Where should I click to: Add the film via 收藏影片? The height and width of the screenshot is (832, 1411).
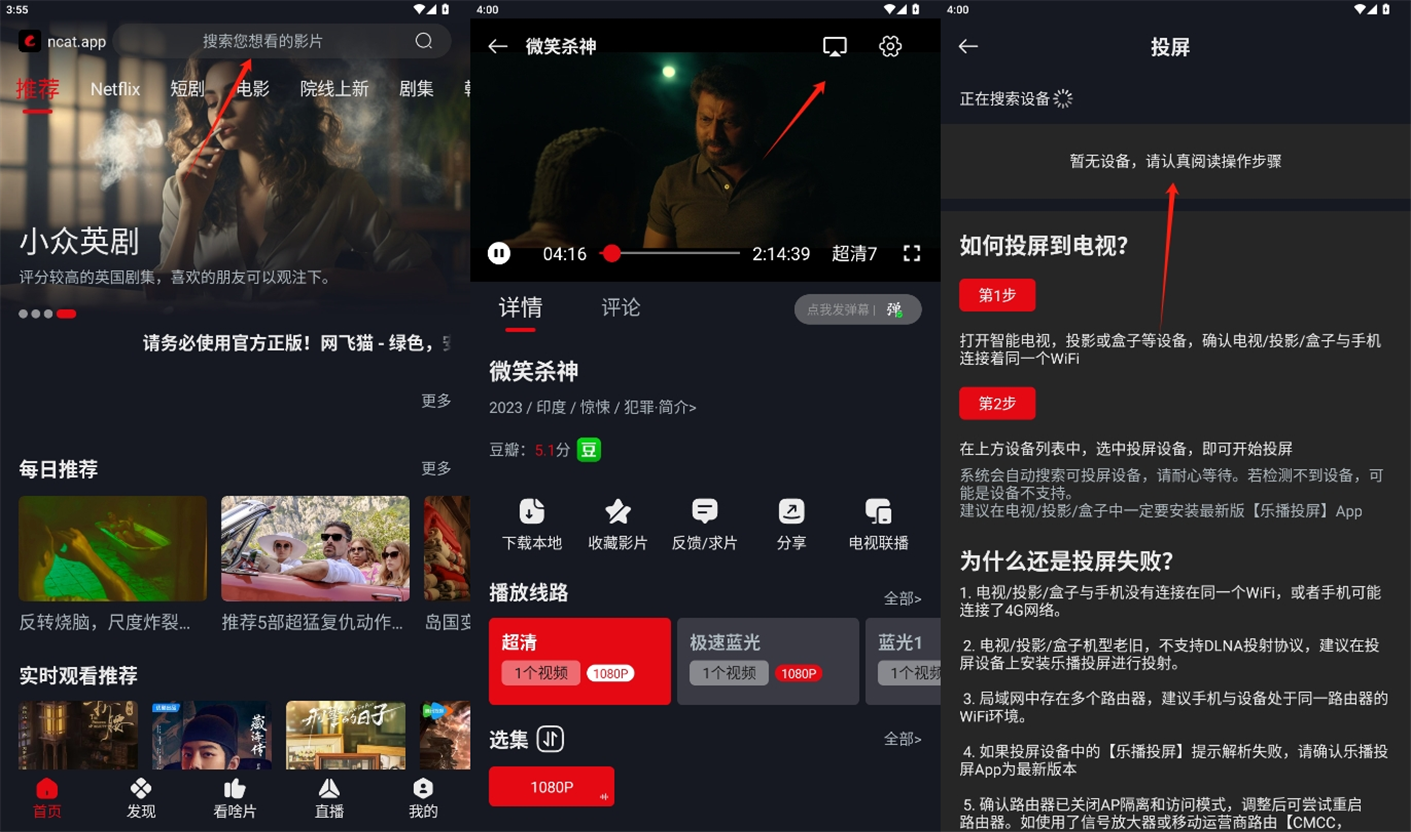coord(618,524)
